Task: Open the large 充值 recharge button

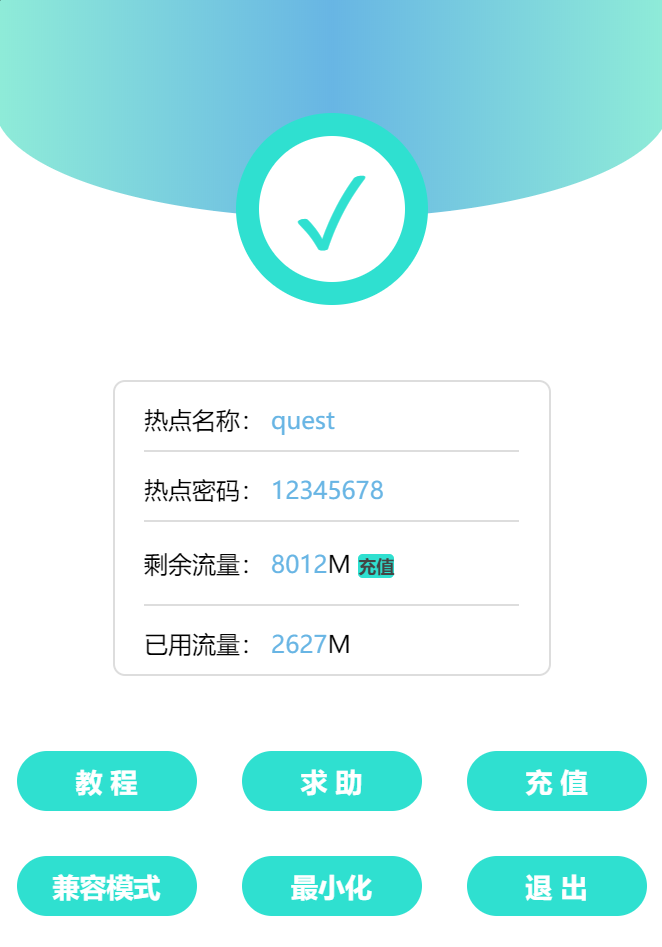Action: pos(556,781)
